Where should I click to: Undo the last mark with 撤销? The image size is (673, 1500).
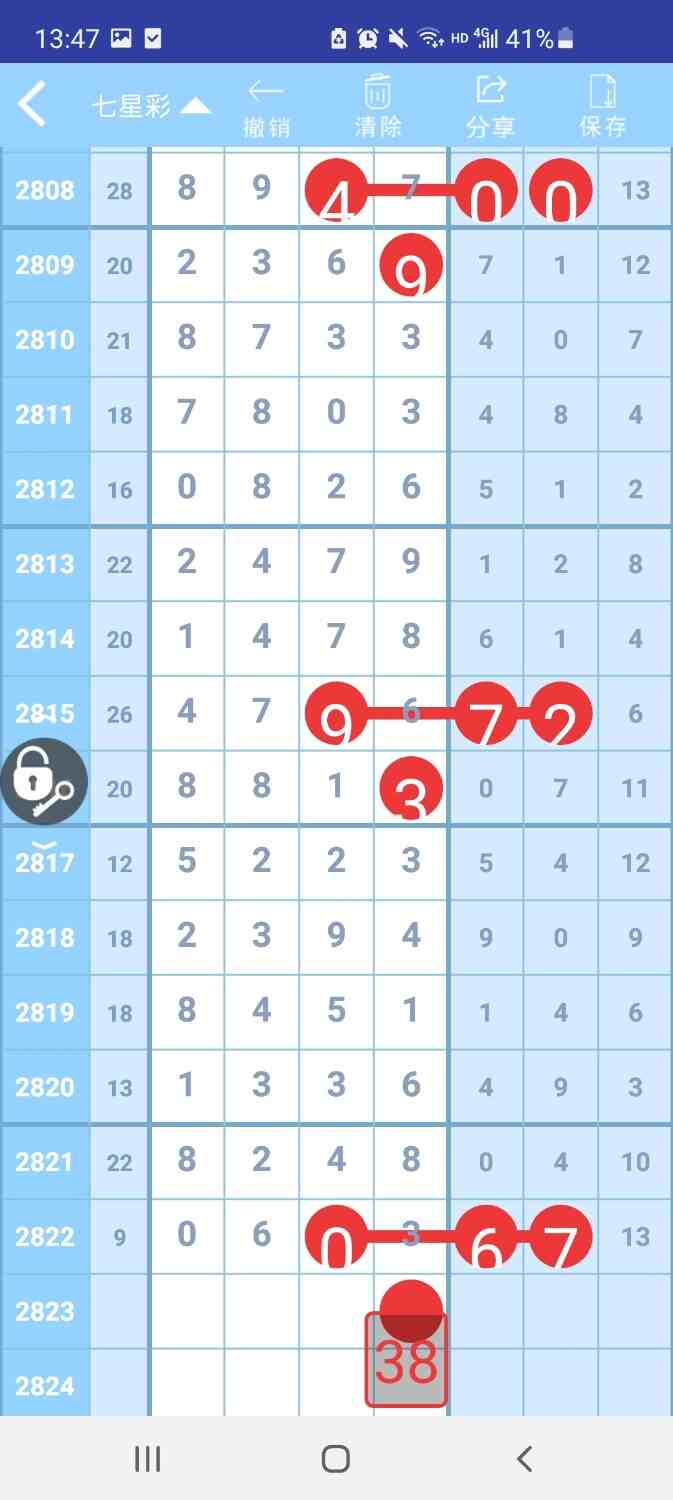(x=266, y=108)
